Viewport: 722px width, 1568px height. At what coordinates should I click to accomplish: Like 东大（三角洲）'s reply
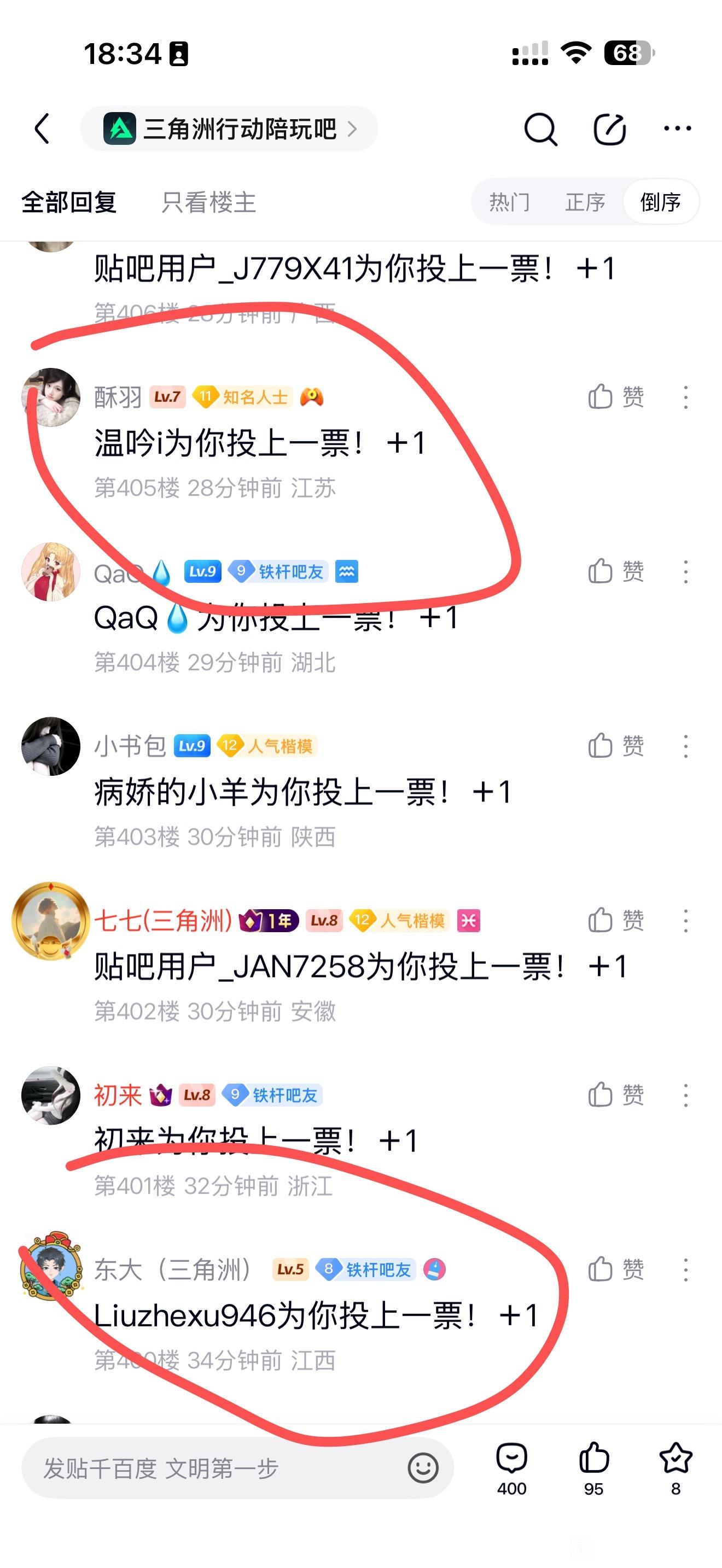pos(615,1269)
